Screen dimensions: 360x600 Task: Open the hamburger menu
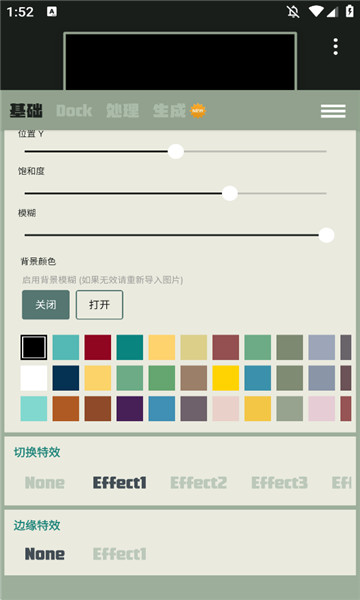pos(333,111)
